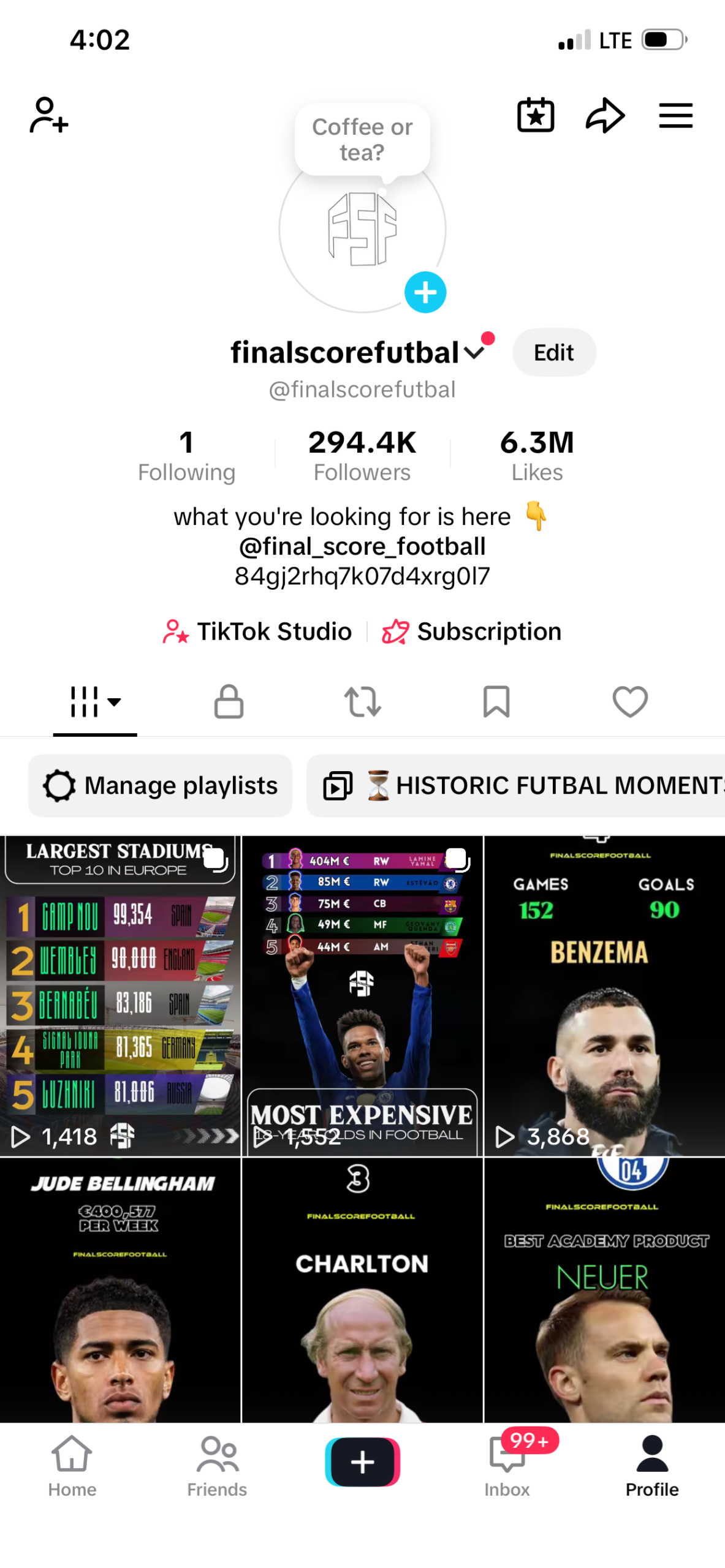Screen dimensions: 725x1568
Task: View the 294.4K Followers list
Action: 362,456
